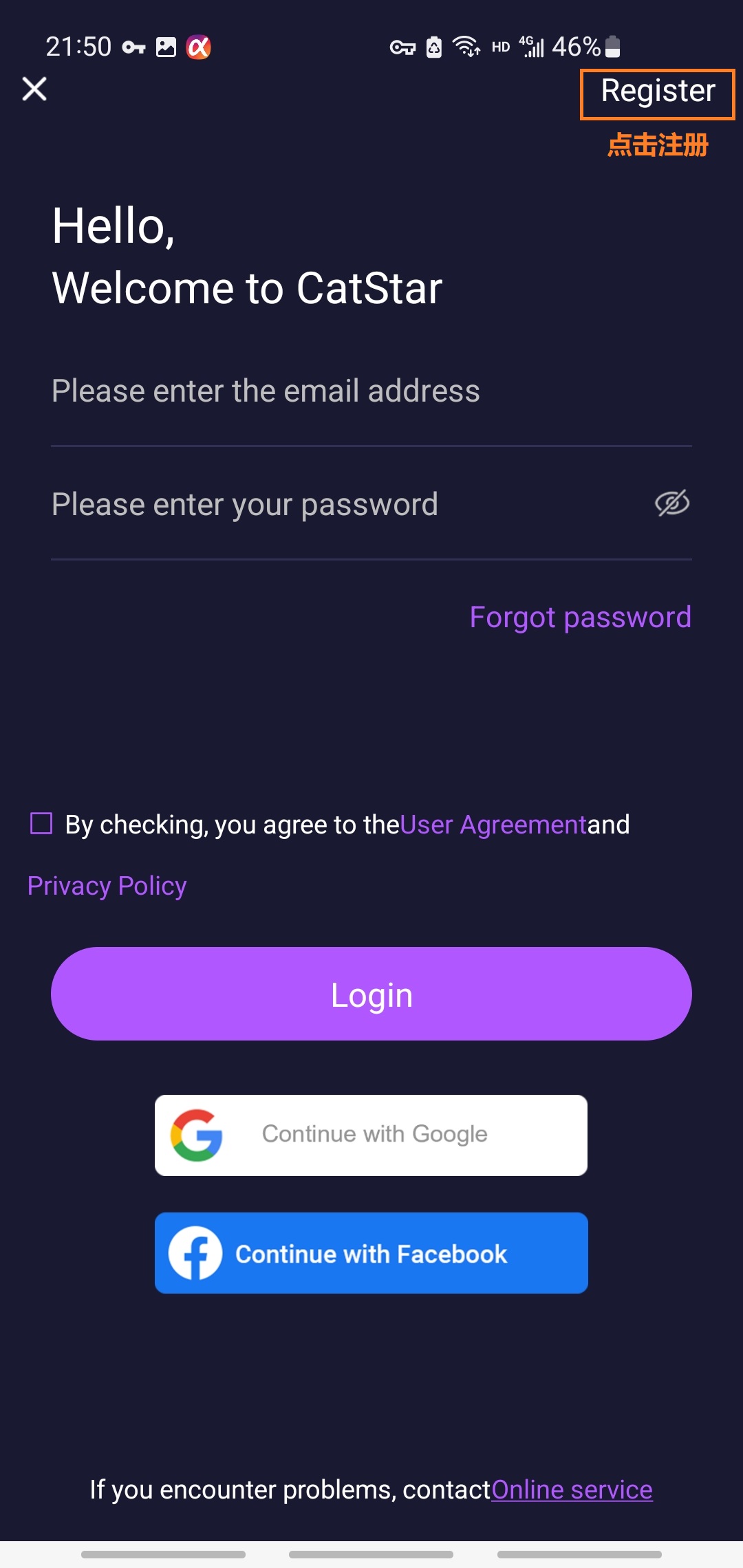This screenshot has width=743, height=1568.
Task: Open the User Agreement link
Action: [493, 825]
